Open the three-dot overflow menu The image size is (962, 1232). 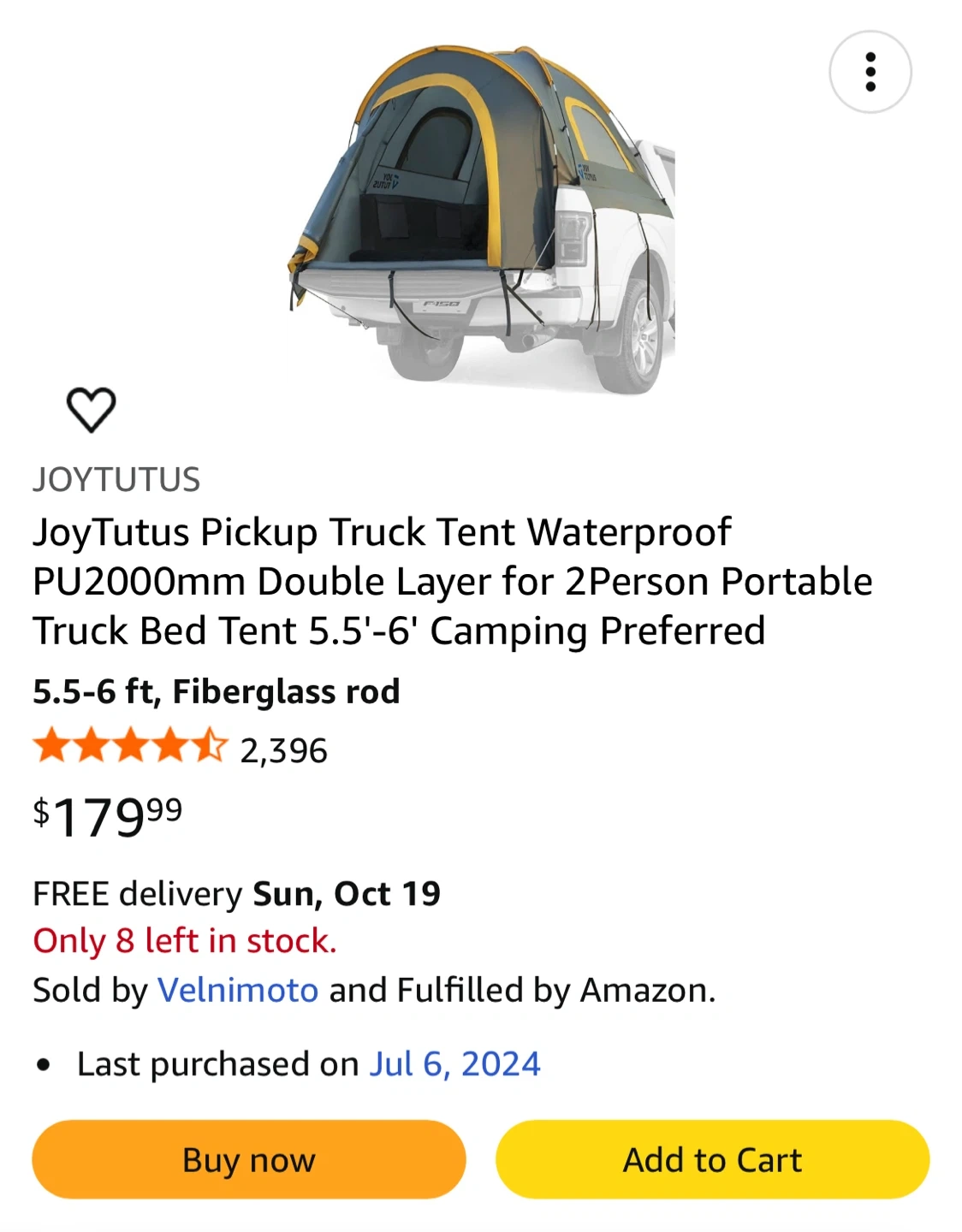point(870,72)
